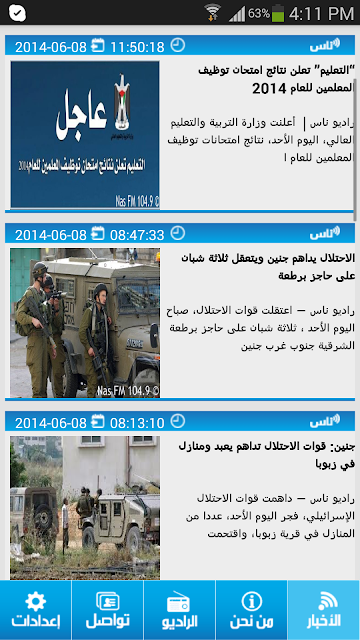The height and width of the screenshot is (640, 360).
Task: Switch to the الراديو radio tab
Action: (180, 610)
